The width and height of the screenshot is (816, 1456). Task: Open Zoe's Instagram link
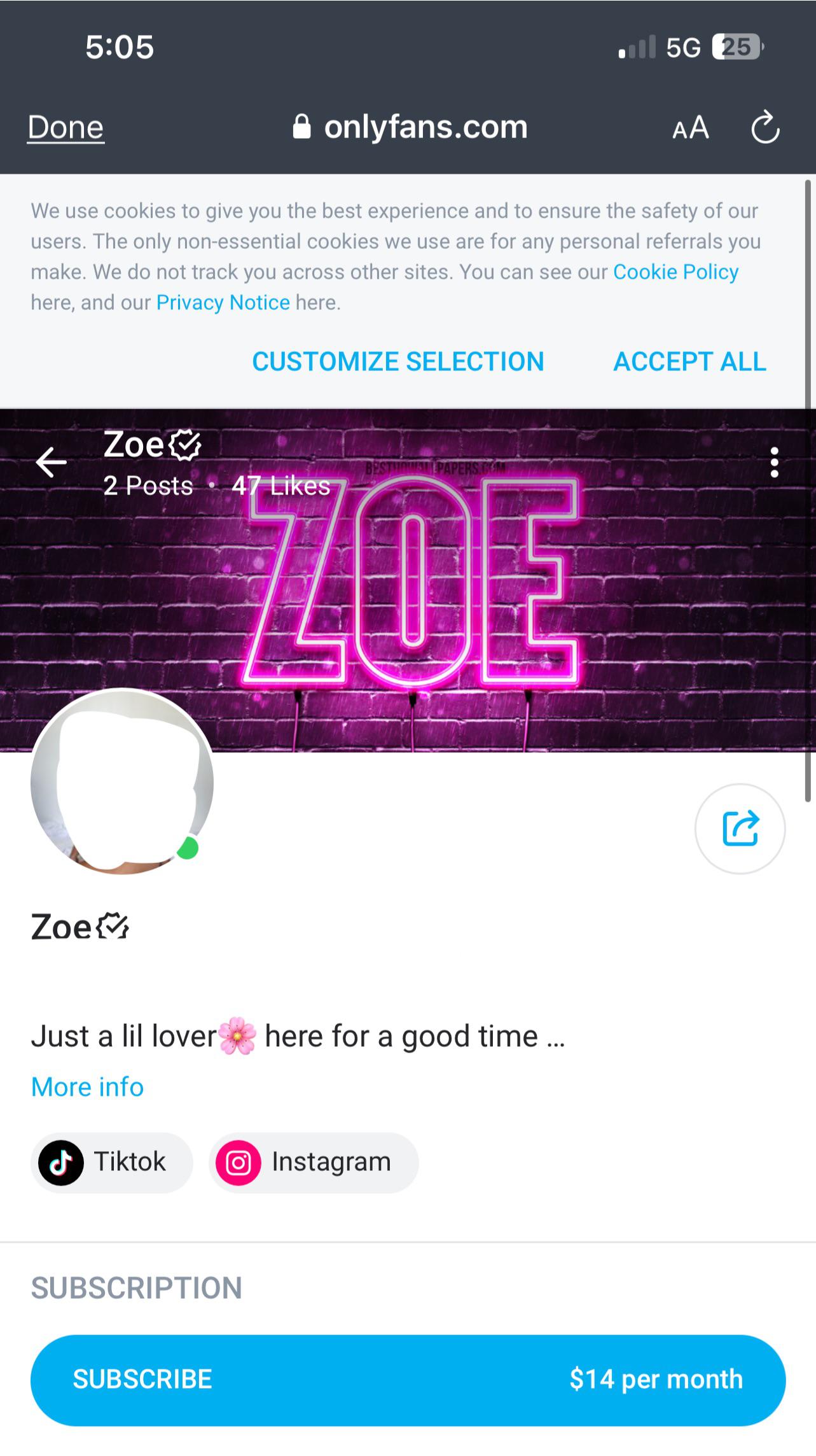313,1163
